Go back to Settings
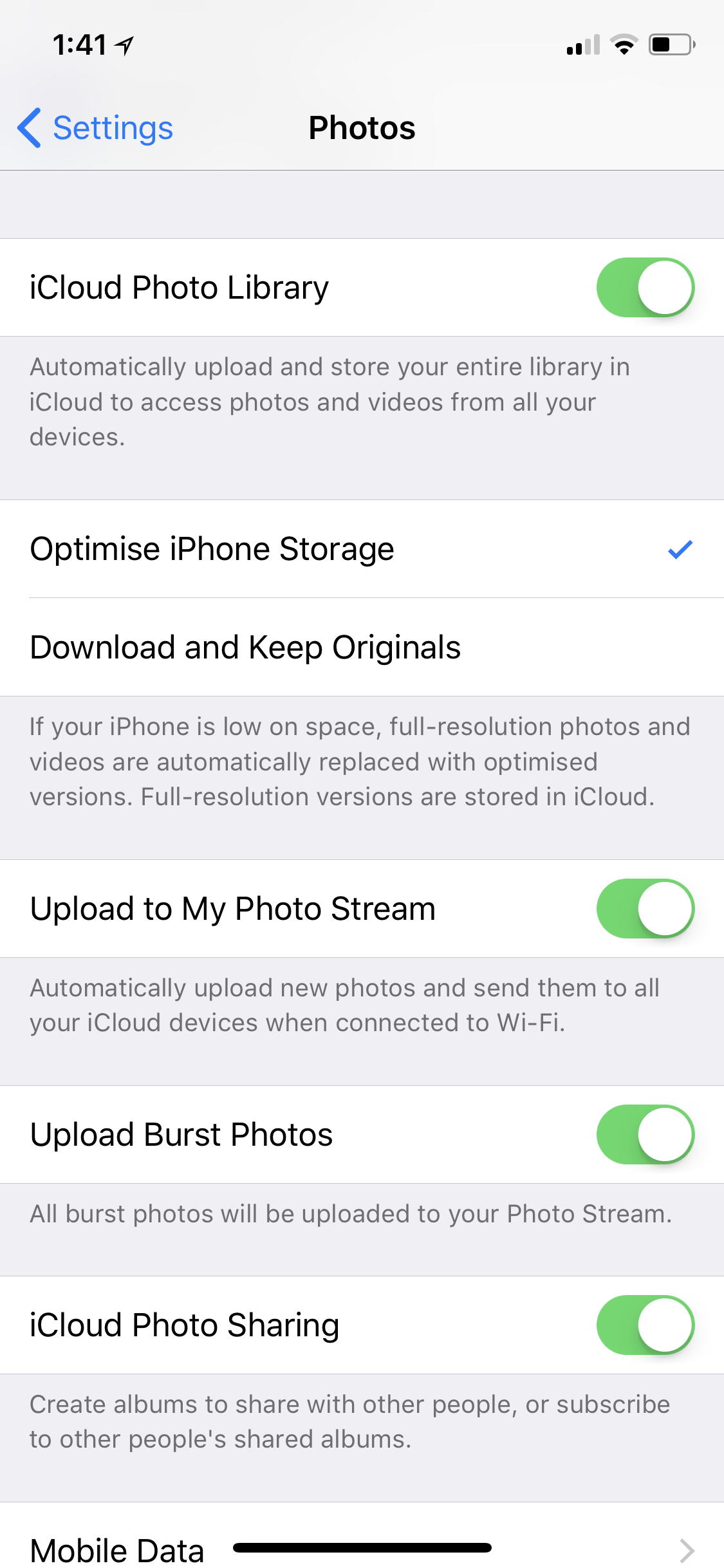The image size is (724, 1568). click(97, 128)
